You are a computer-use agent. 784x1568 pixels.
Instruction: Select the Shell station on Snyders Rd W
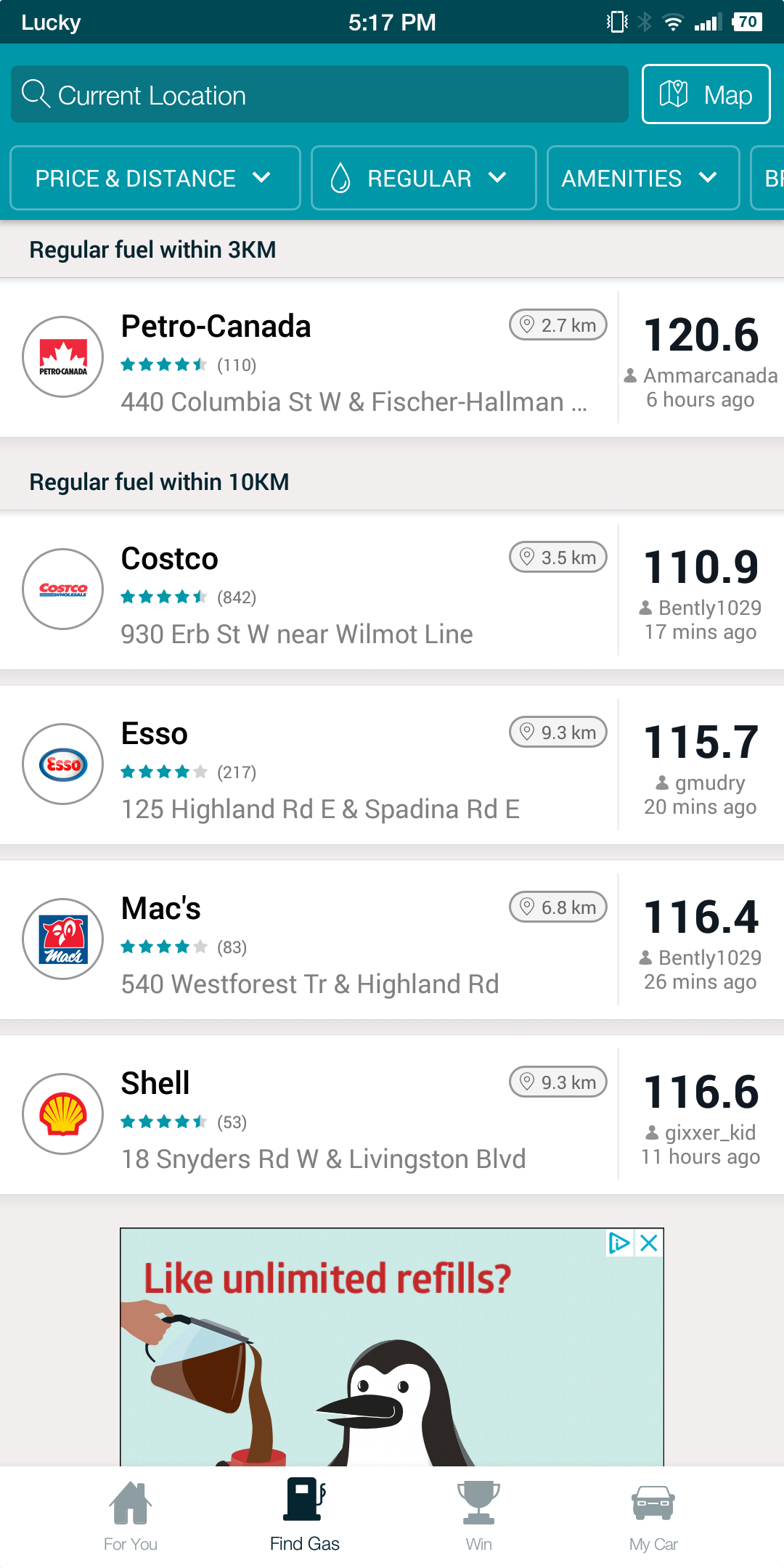pyautogui.click(x=392, y=1114)
